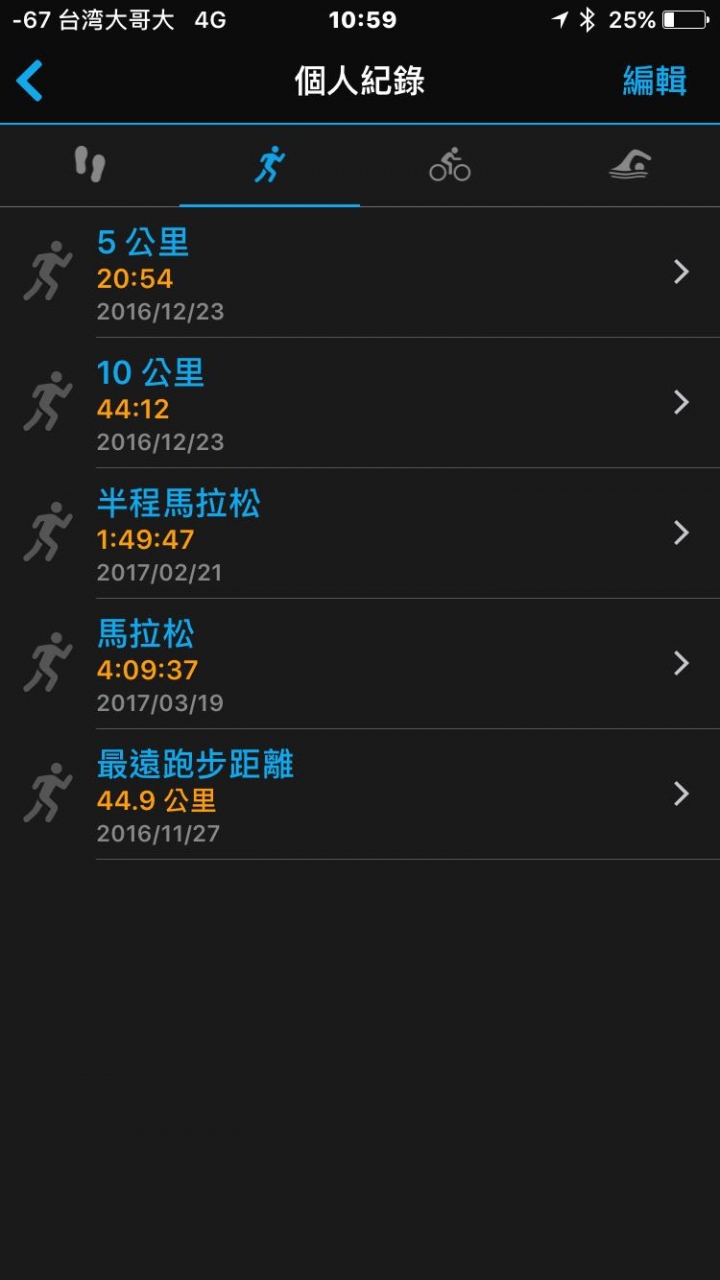Image resolution: width=720 pixels, height=1280 pixels.
Task: Switch to the steps footprints tab
Action: click(90, 164)
